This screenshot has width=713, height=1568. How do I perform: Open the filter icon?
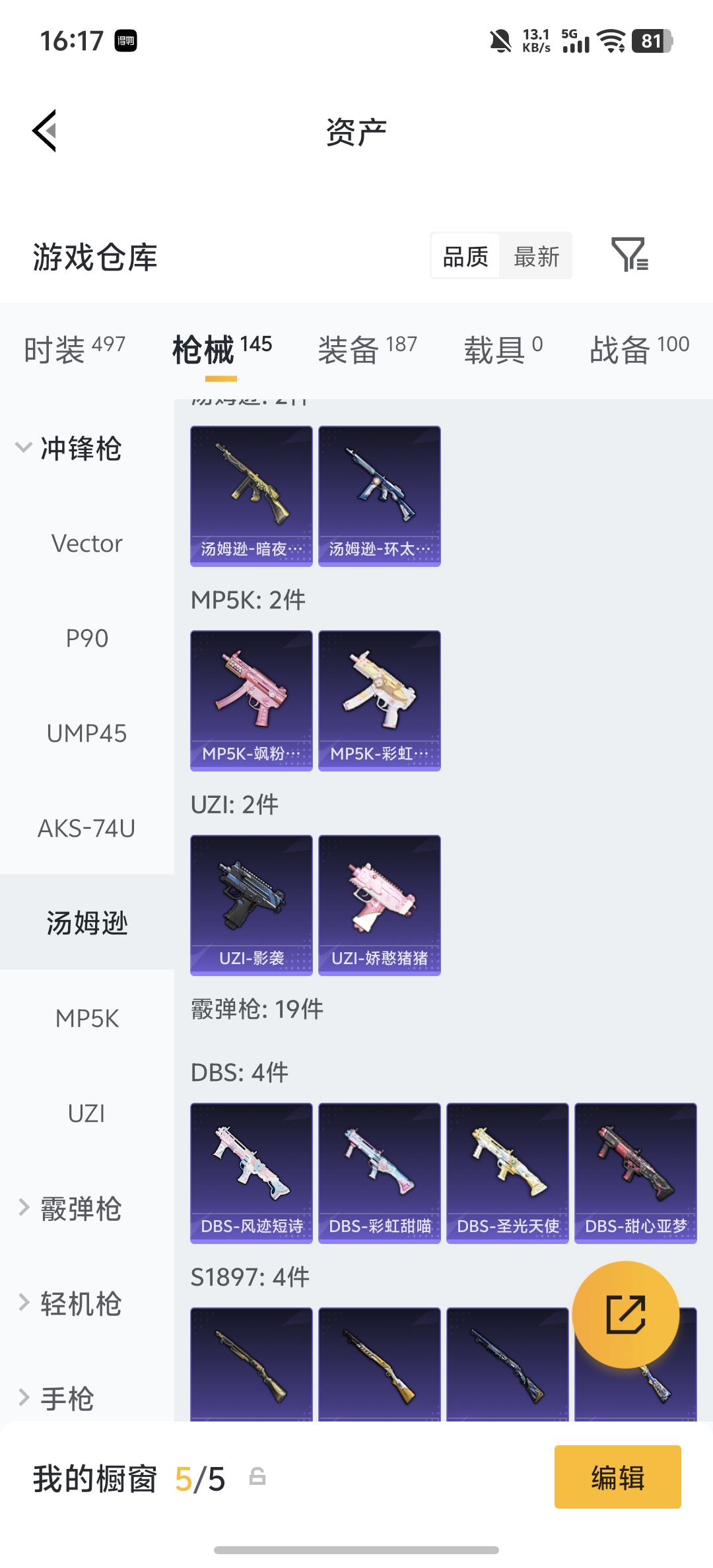tap(629, 255)
